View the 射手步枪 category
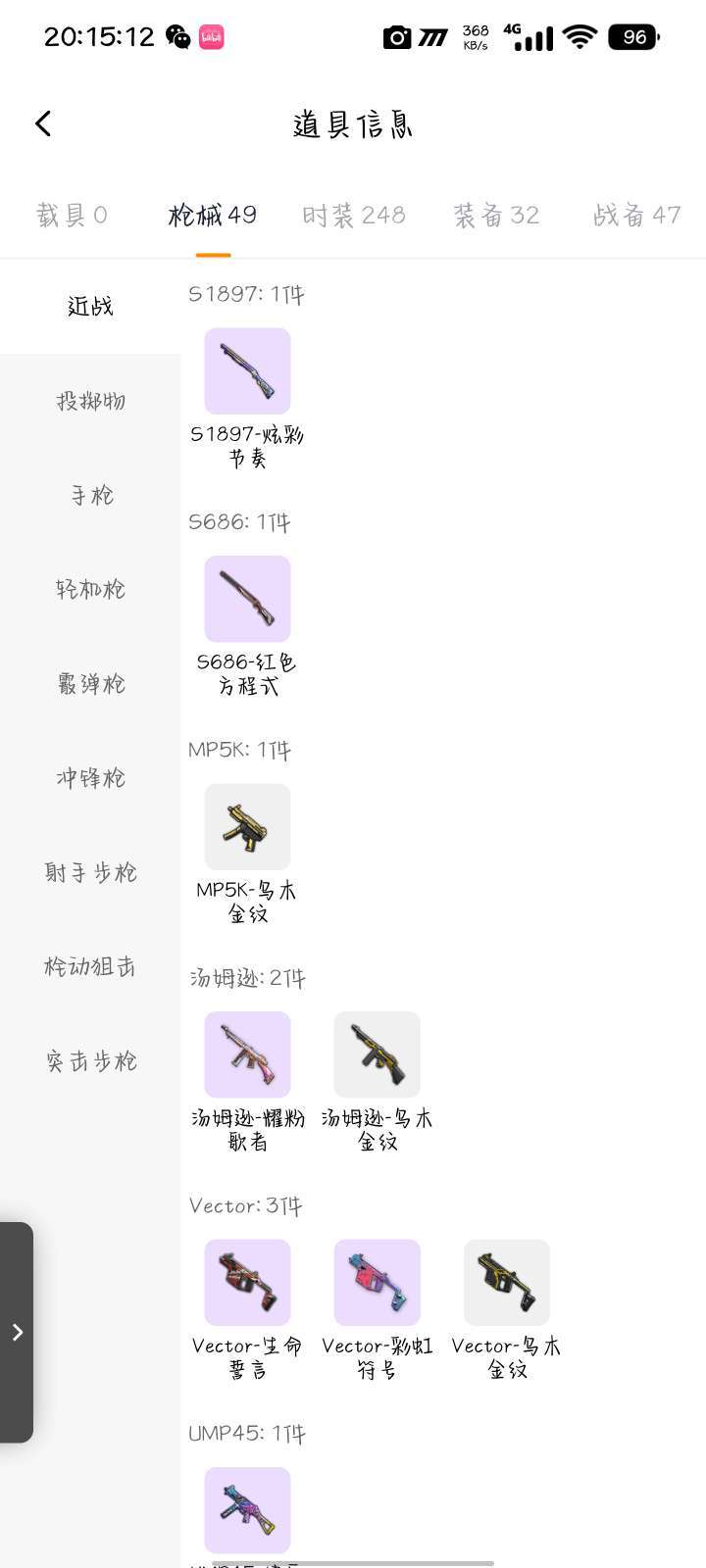 (90, 872)
